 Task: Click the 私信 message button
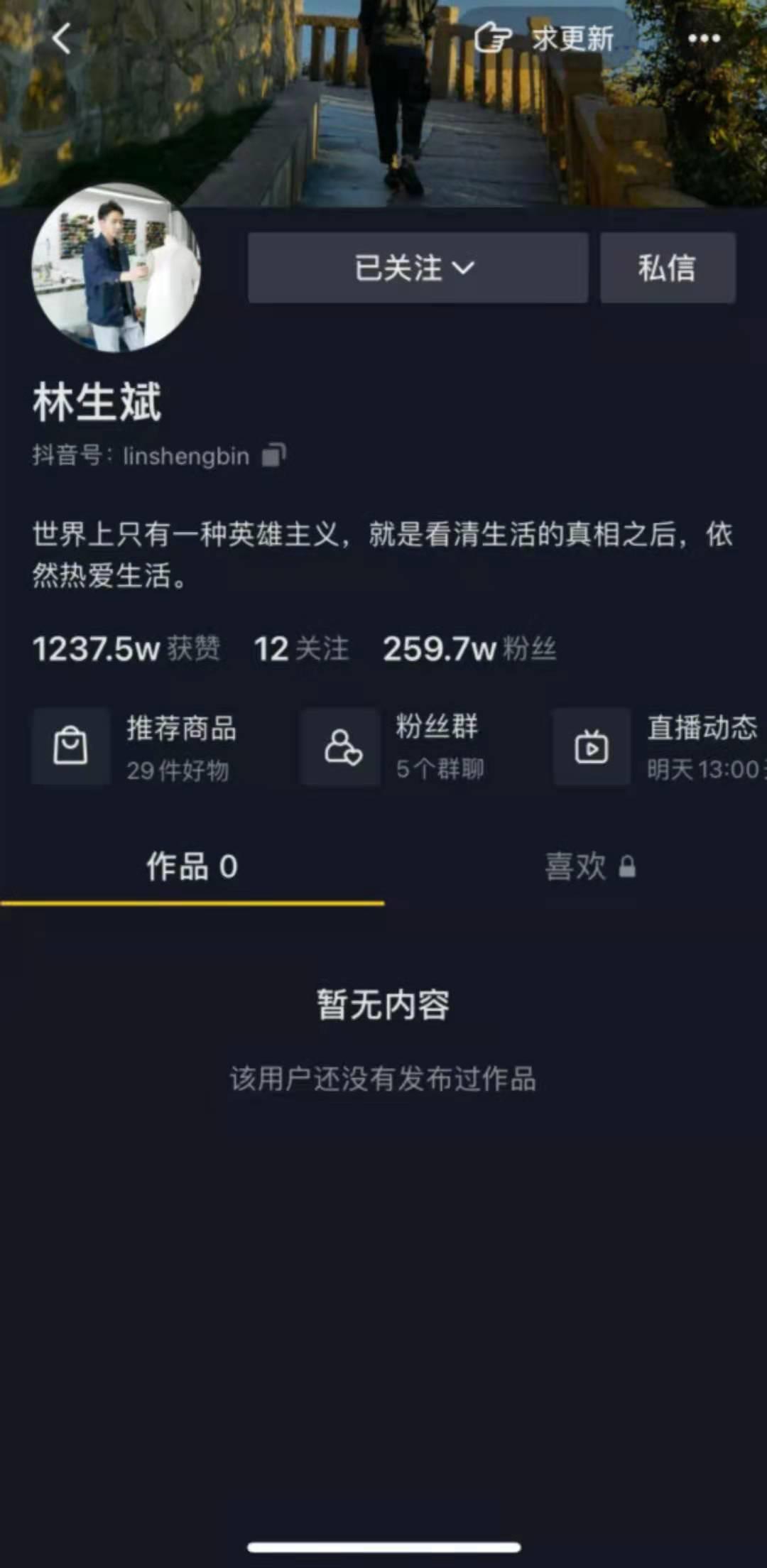(667, 268)
